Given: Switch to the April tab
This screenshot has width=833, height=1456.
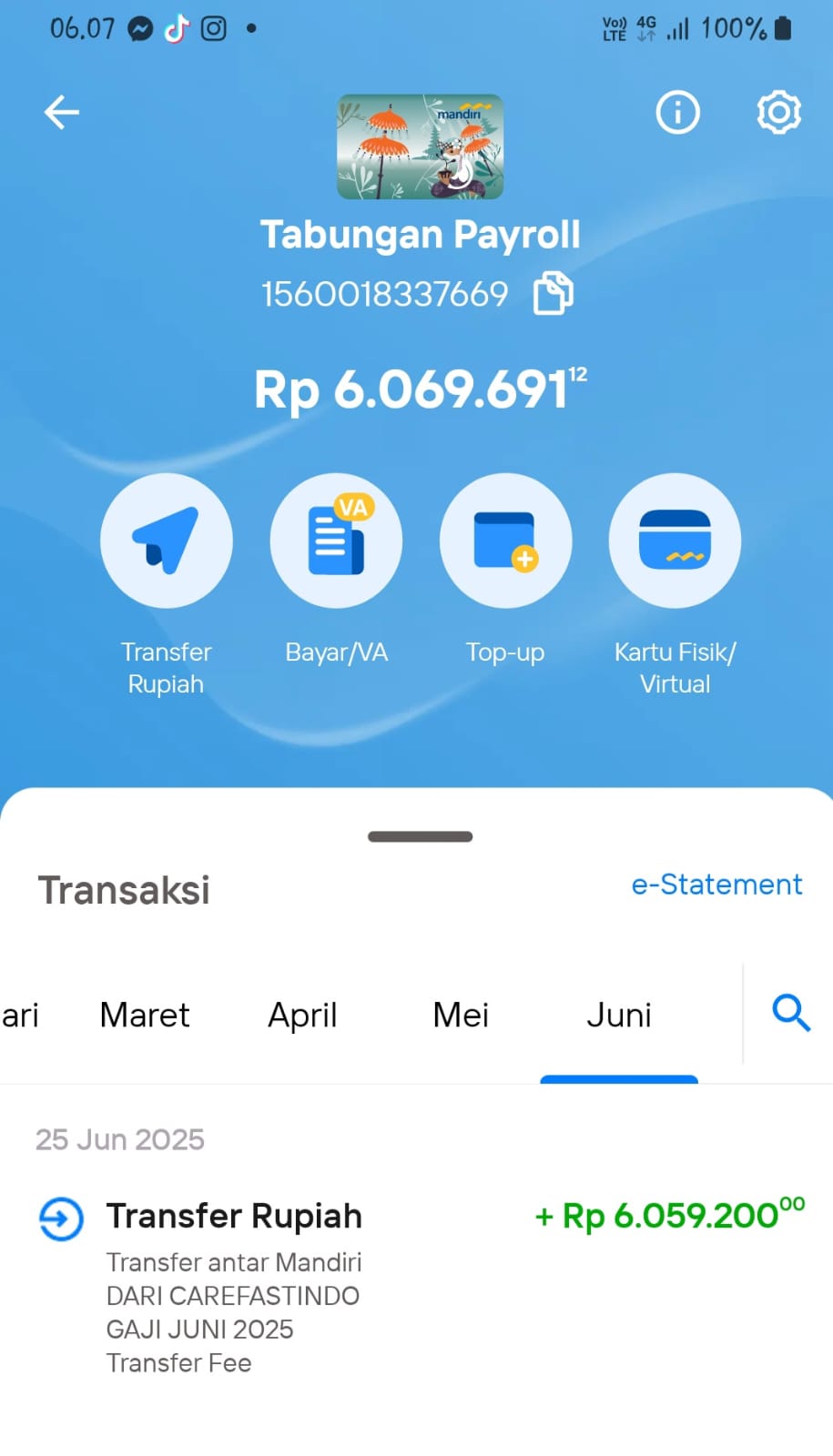Looking at the screenshot, I should point(302,1015).
